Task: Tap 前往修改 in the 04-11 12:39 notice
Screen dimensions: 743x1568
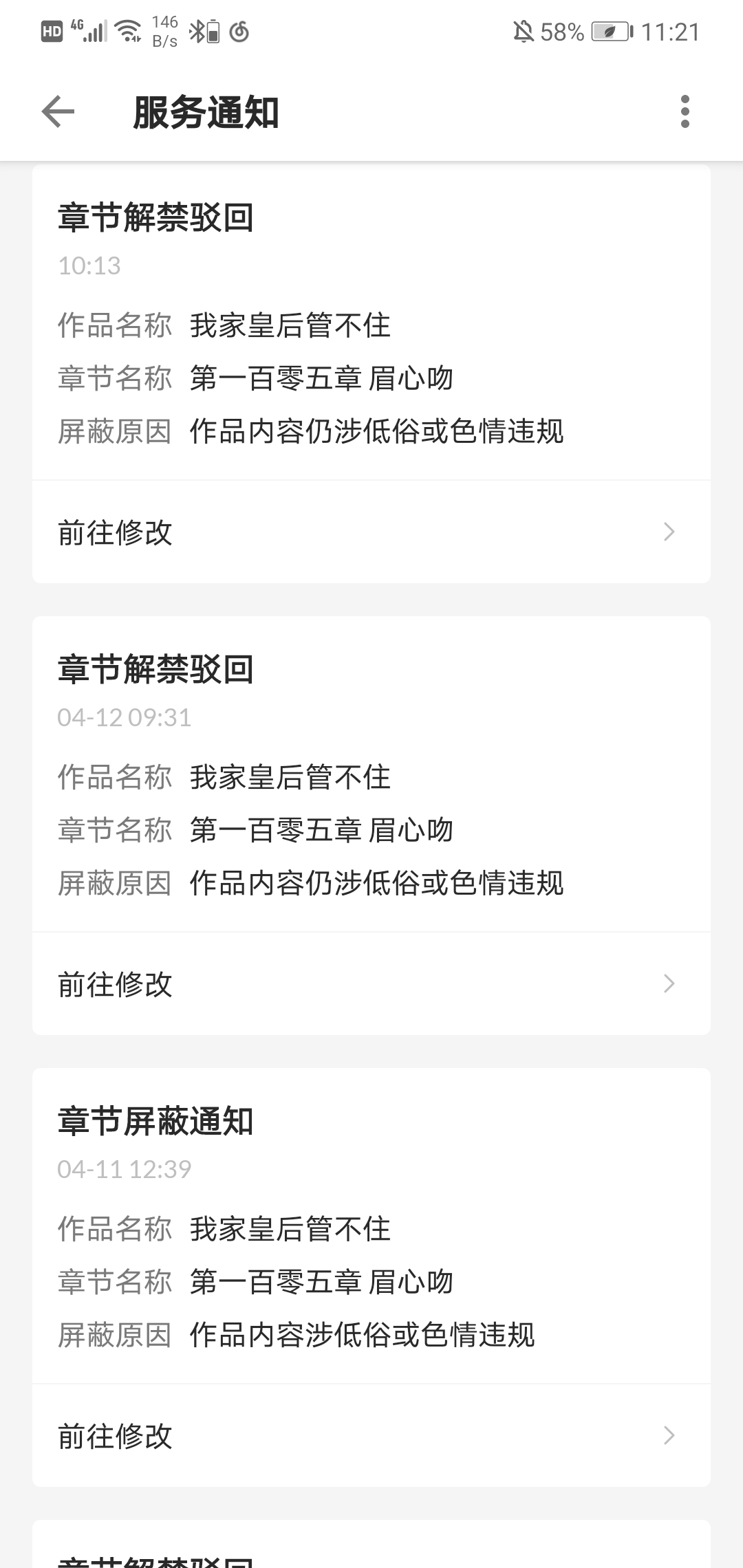Action: click(x=371, y=1436)
